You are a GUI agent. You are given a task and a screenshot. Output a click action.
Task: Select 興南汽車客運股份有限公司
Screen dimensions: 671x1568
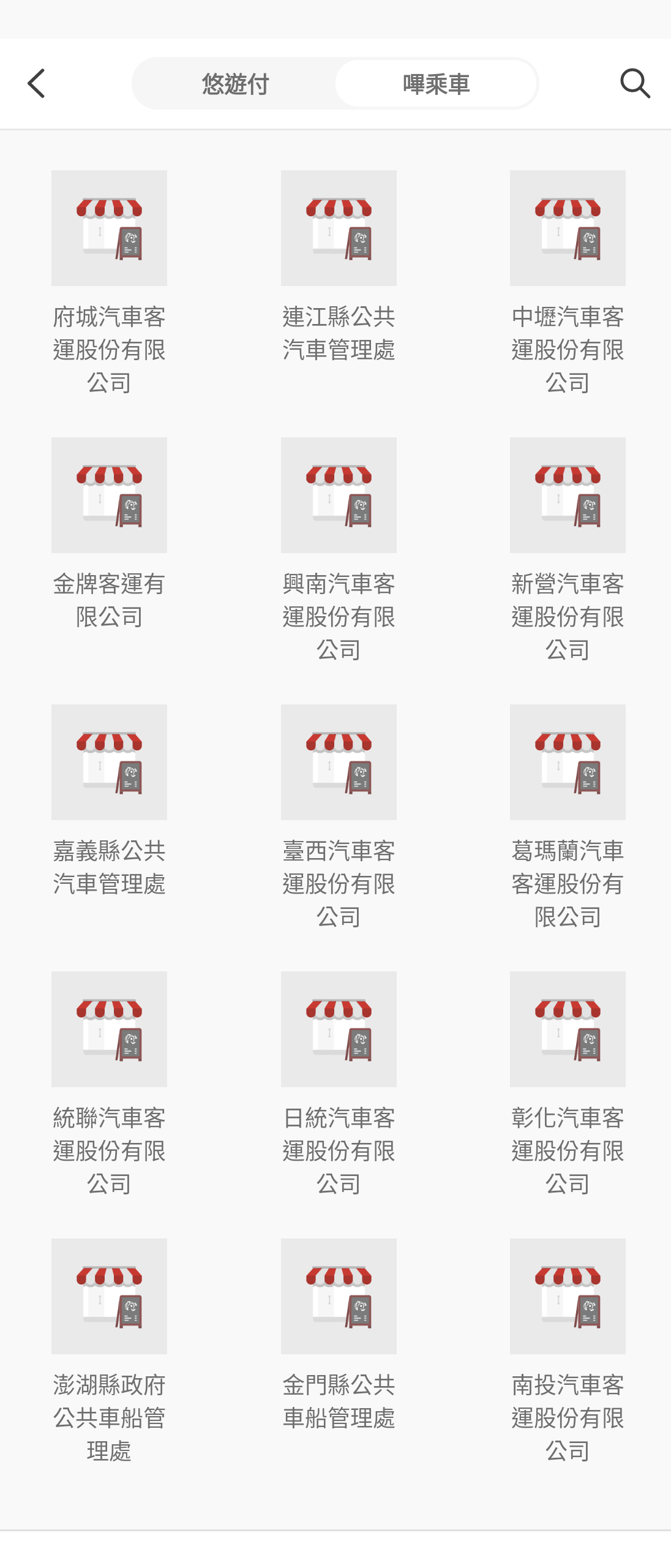pyautogui.click(x=339, y=495)
